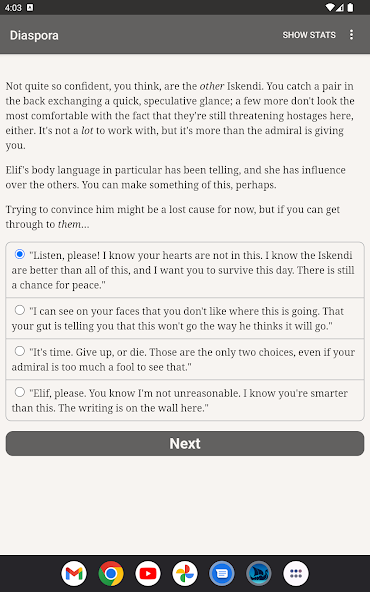370x592 pixels.
Task: Tap the Next button
Action: (x=185, y=444)
